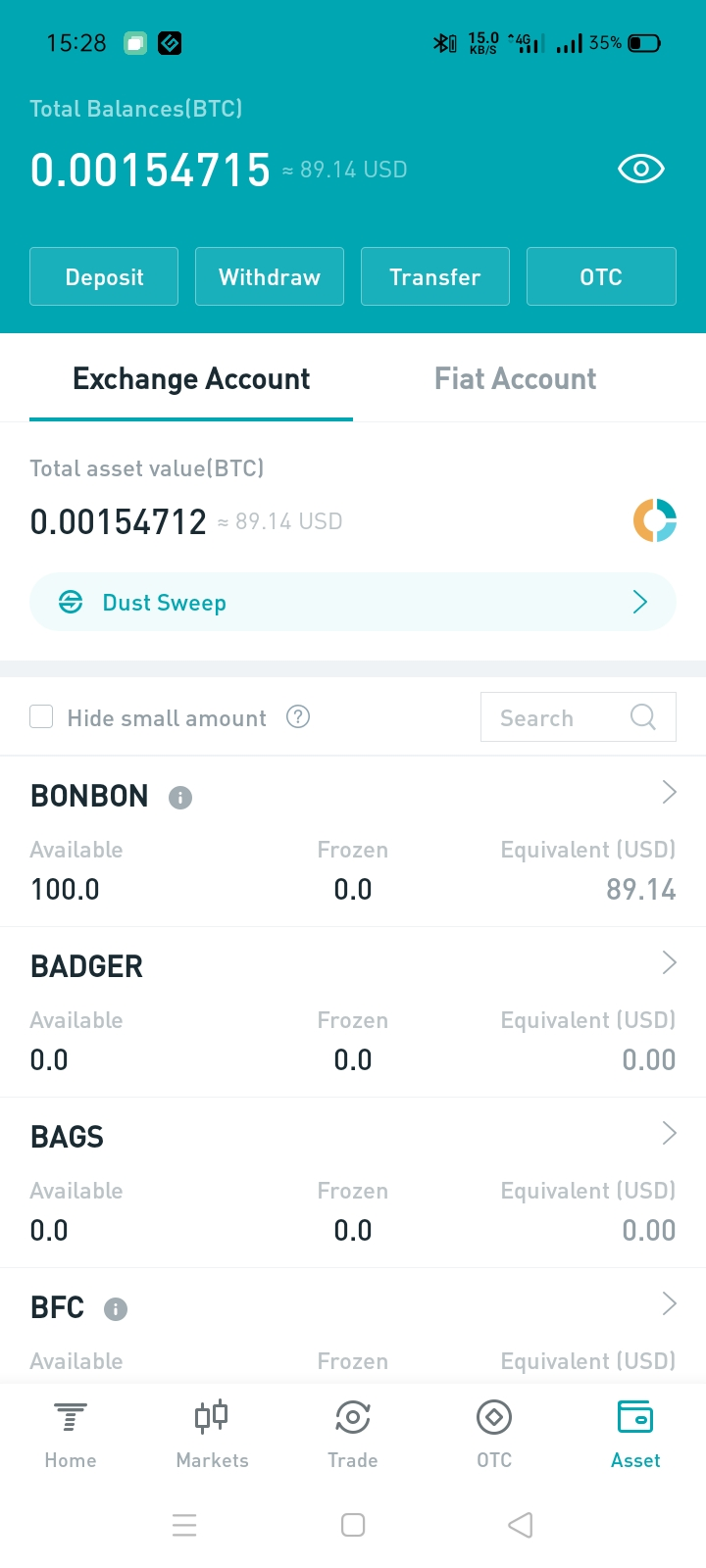Screen dimensions: 706x1568
Task: Open OTC from the top button row
Action: [x=601, y=276]
